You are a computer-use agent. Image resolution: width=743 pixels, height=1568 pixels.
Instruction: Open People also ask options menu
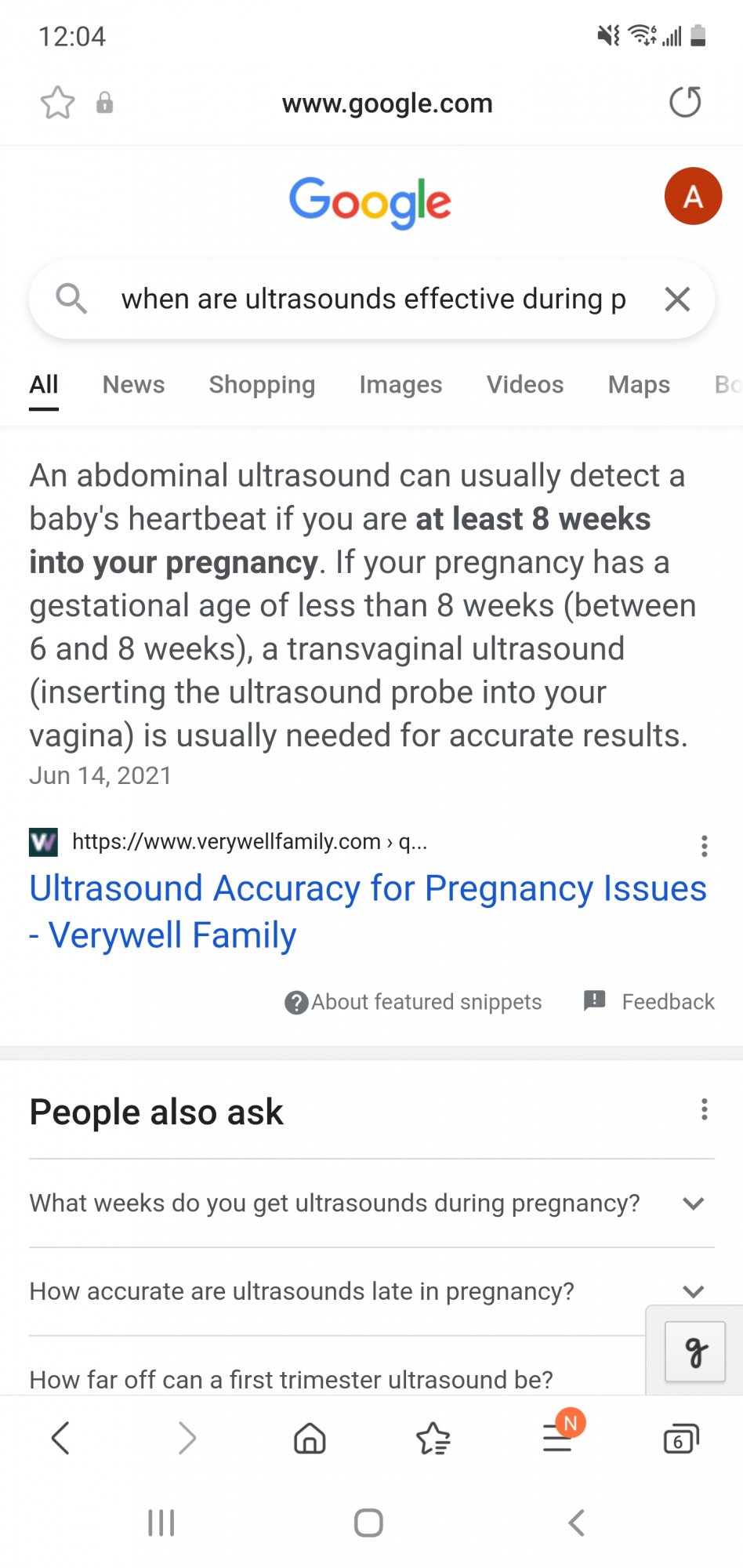(x=705, y=1109)
